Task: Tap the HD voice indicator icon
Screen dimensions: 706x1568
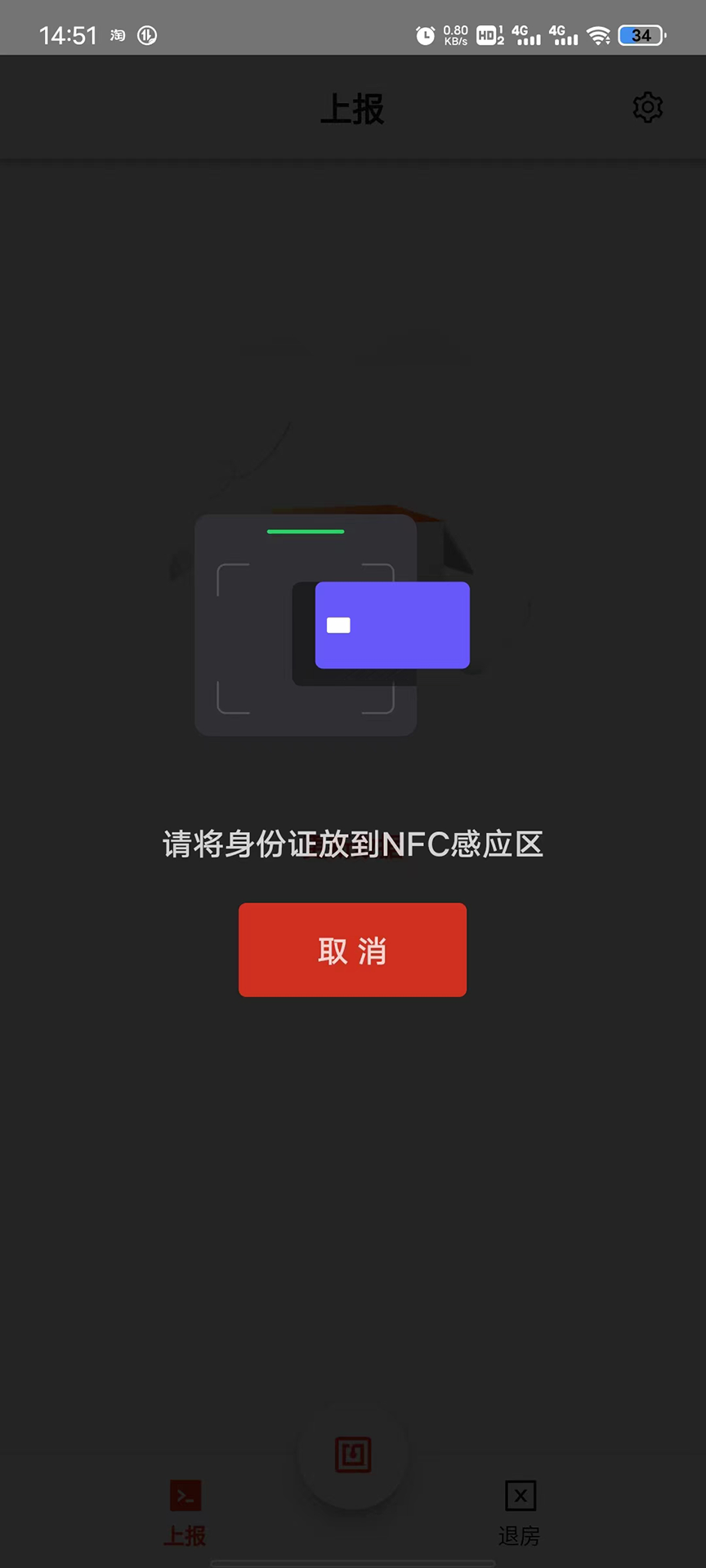Action: pyautogui.click(x=485, y=35)
